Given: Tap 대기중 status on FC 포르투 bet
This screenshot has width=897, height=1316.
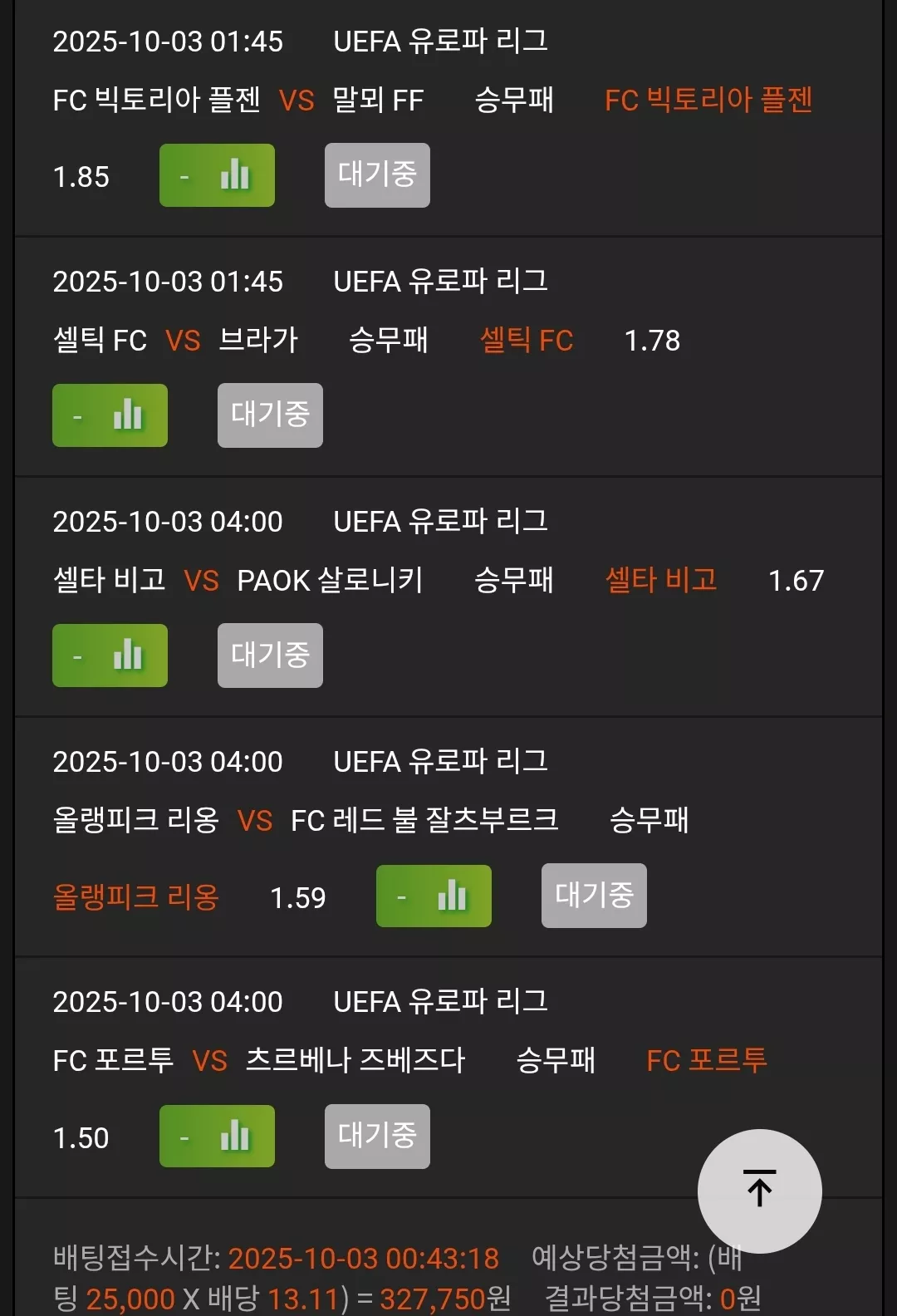Looking at the screenshot, I should [377, 1136].
